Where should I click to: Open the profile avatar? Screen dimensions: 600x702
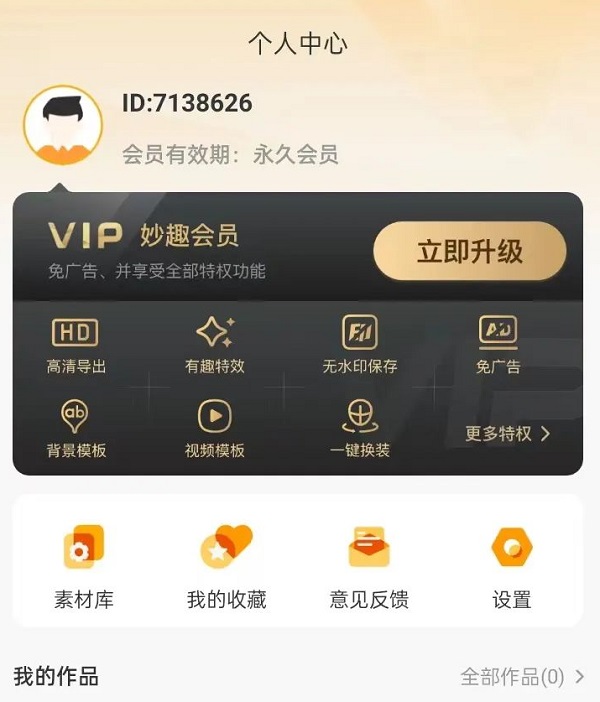pyautogui.click(x=63, y=125)
